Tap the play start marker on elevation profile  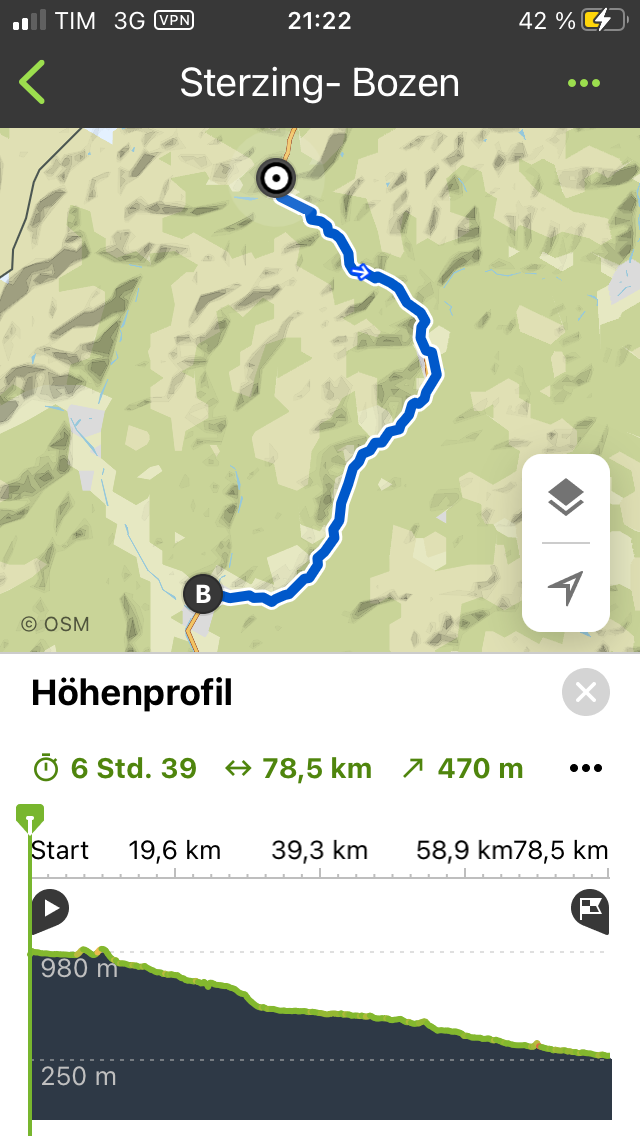click(50, 909)
